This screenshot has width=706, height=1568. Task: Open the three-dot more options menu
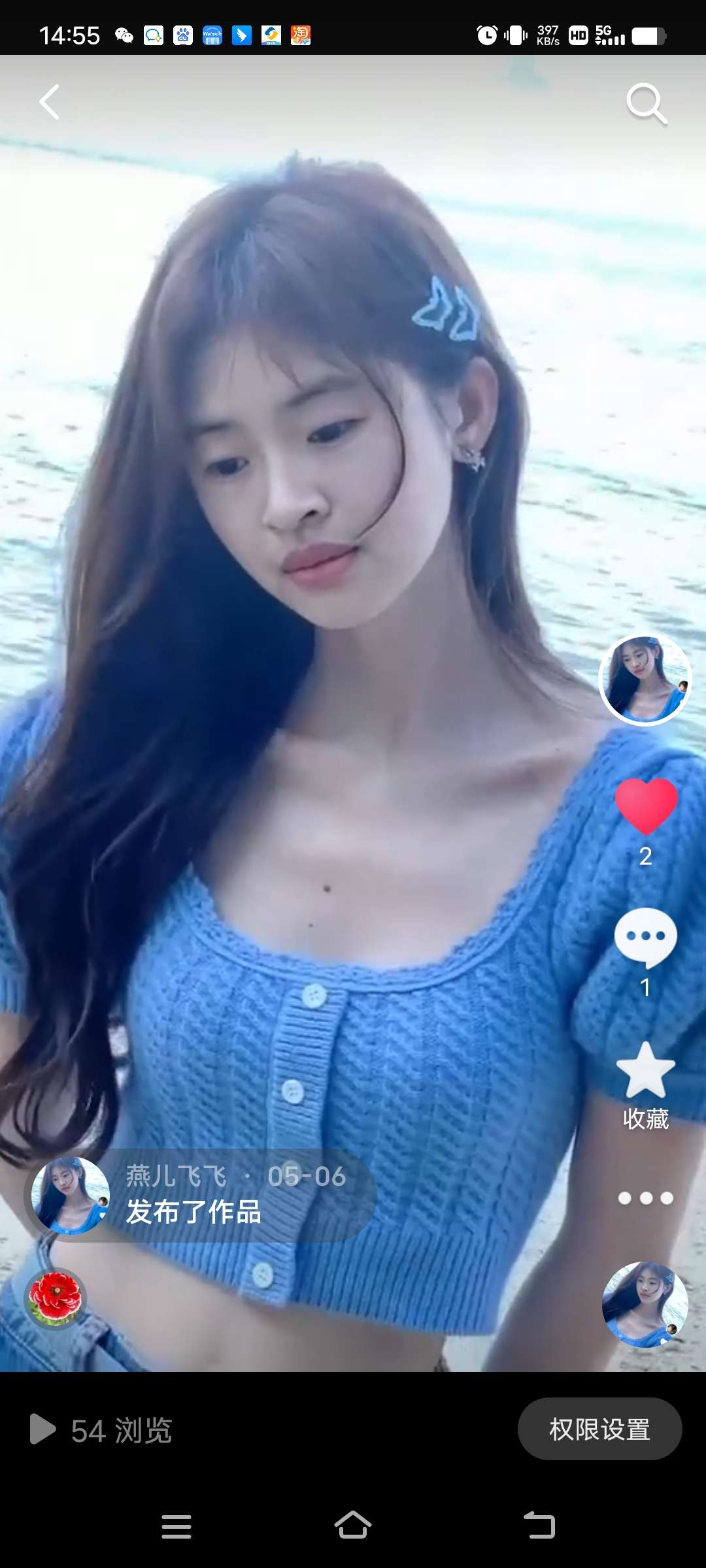(646, 1198)
